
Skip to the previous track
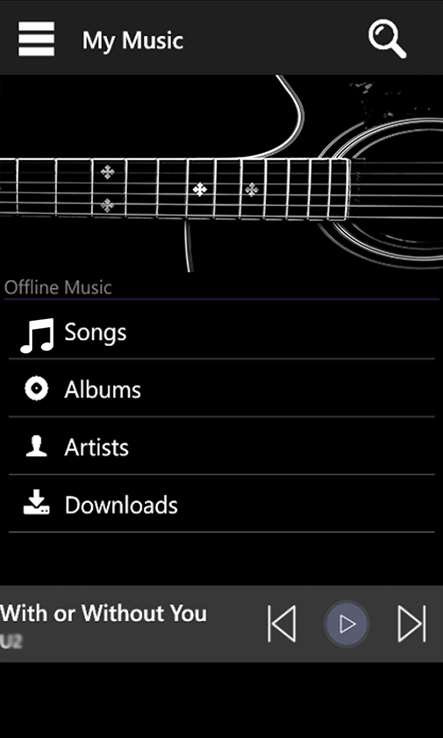pyautogui.click(x=282, y=624)
